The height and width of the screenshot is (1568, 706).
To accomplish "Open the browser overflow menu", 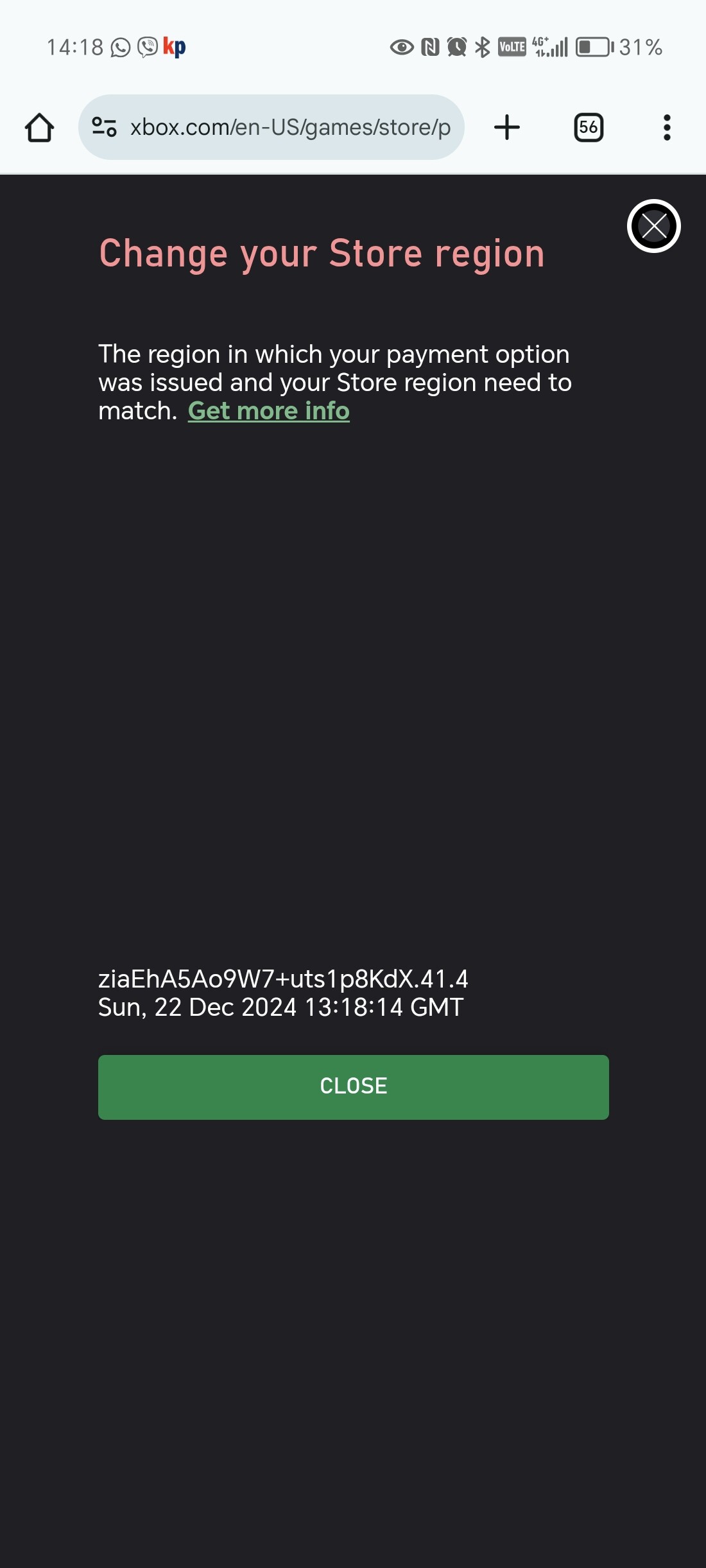I will click(x=667, y=127).
